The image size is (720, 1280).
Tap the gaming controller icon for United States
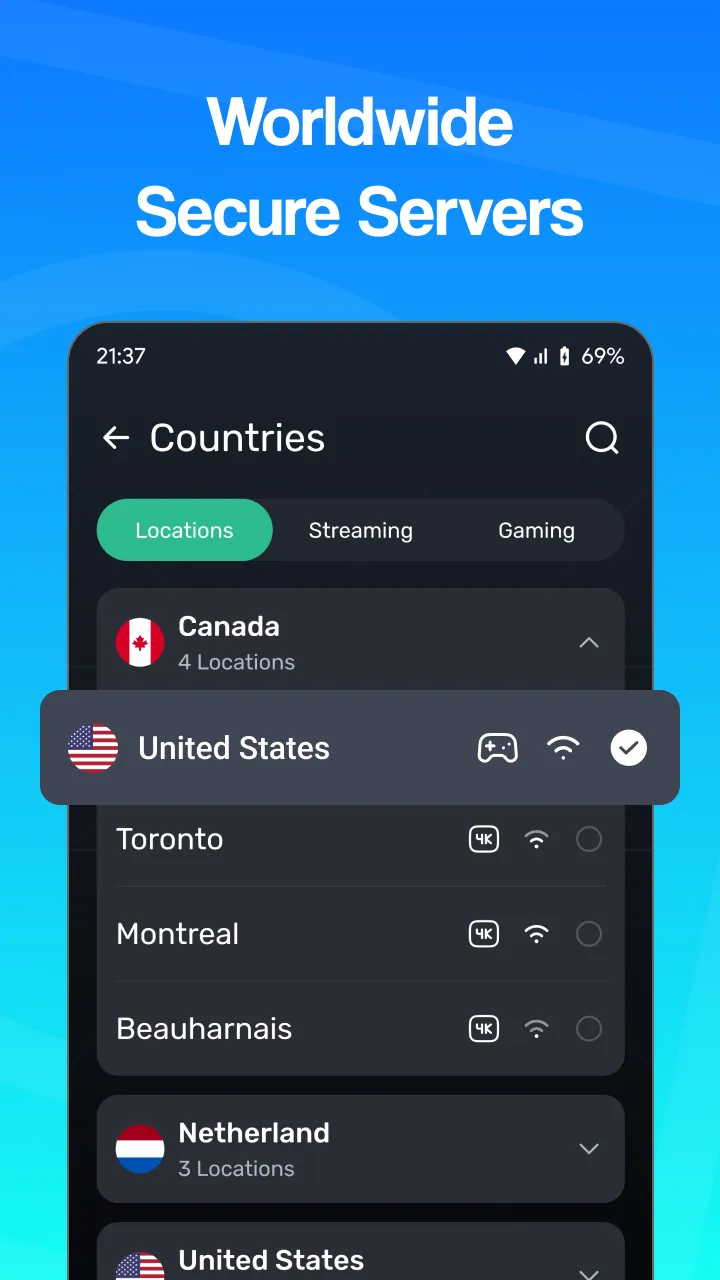(x=498, y=748)
